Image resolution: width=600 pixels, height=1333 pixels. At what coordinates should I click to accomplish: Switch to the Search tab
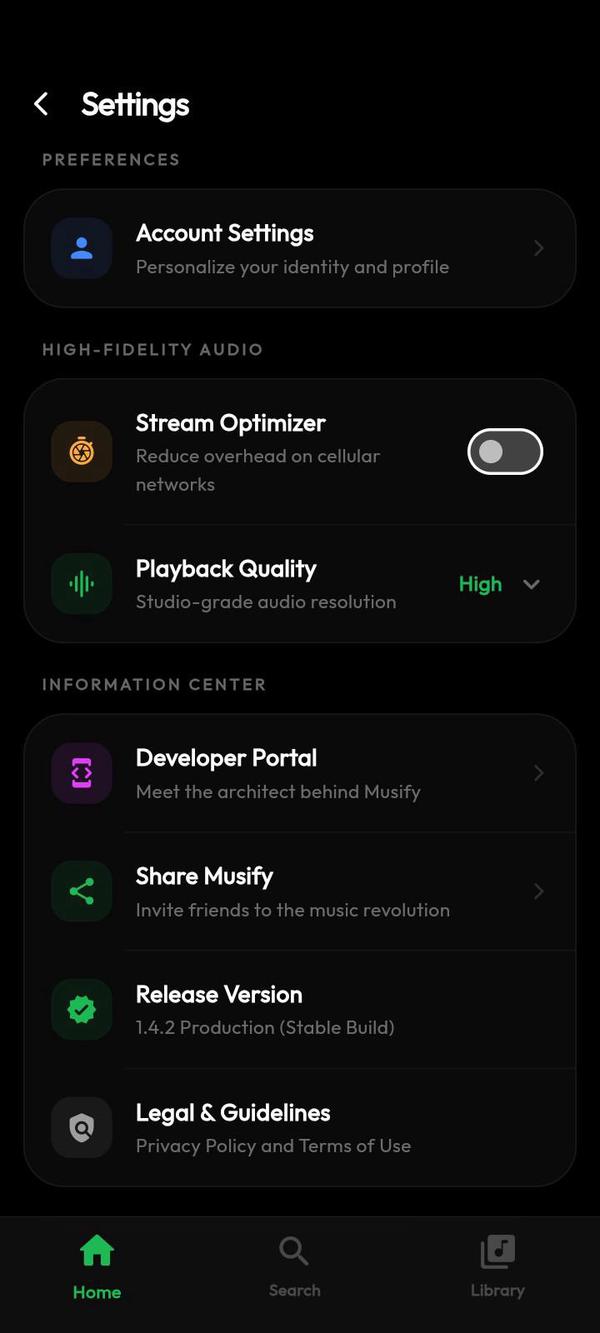pos(294,1267)
